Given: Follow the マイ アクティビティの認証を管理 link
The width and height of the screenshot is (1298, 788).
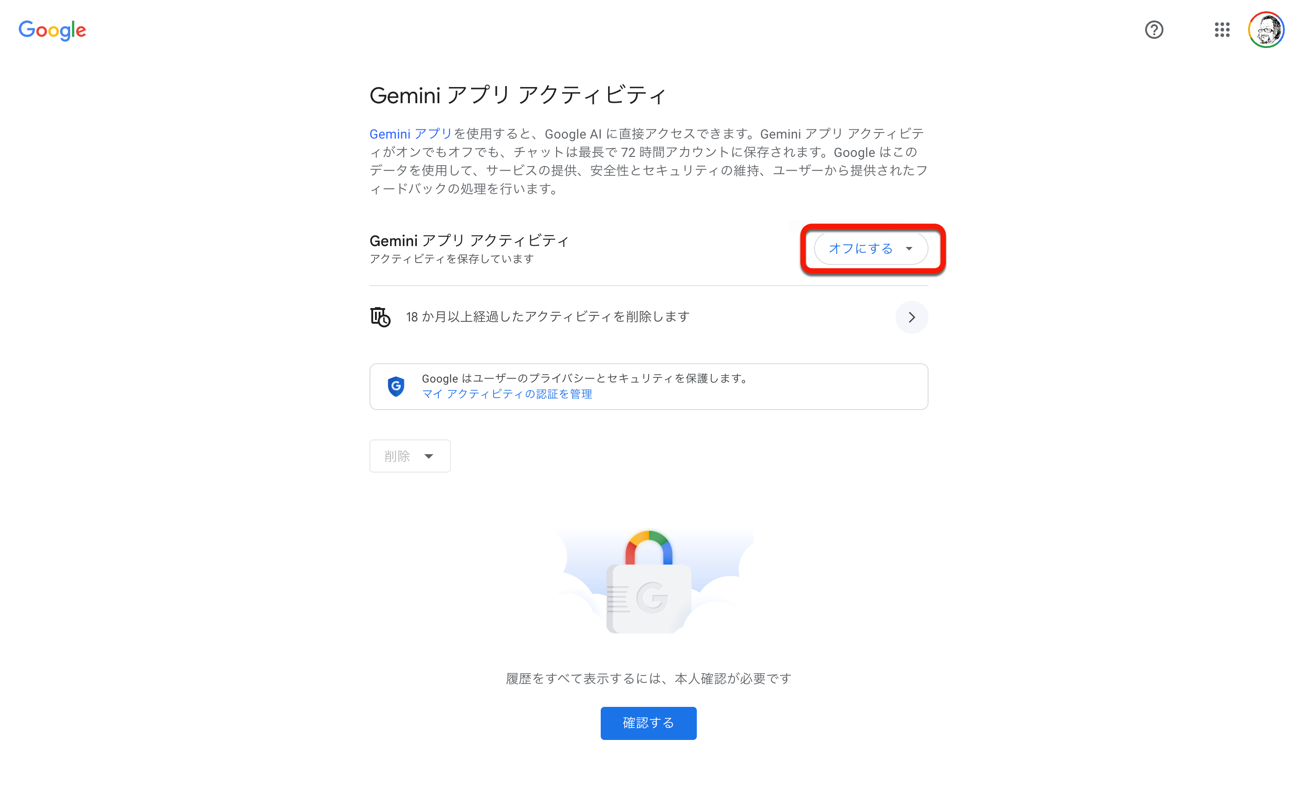Looking at the screenshot, I should pyautogui.click(x=506, y=394).
